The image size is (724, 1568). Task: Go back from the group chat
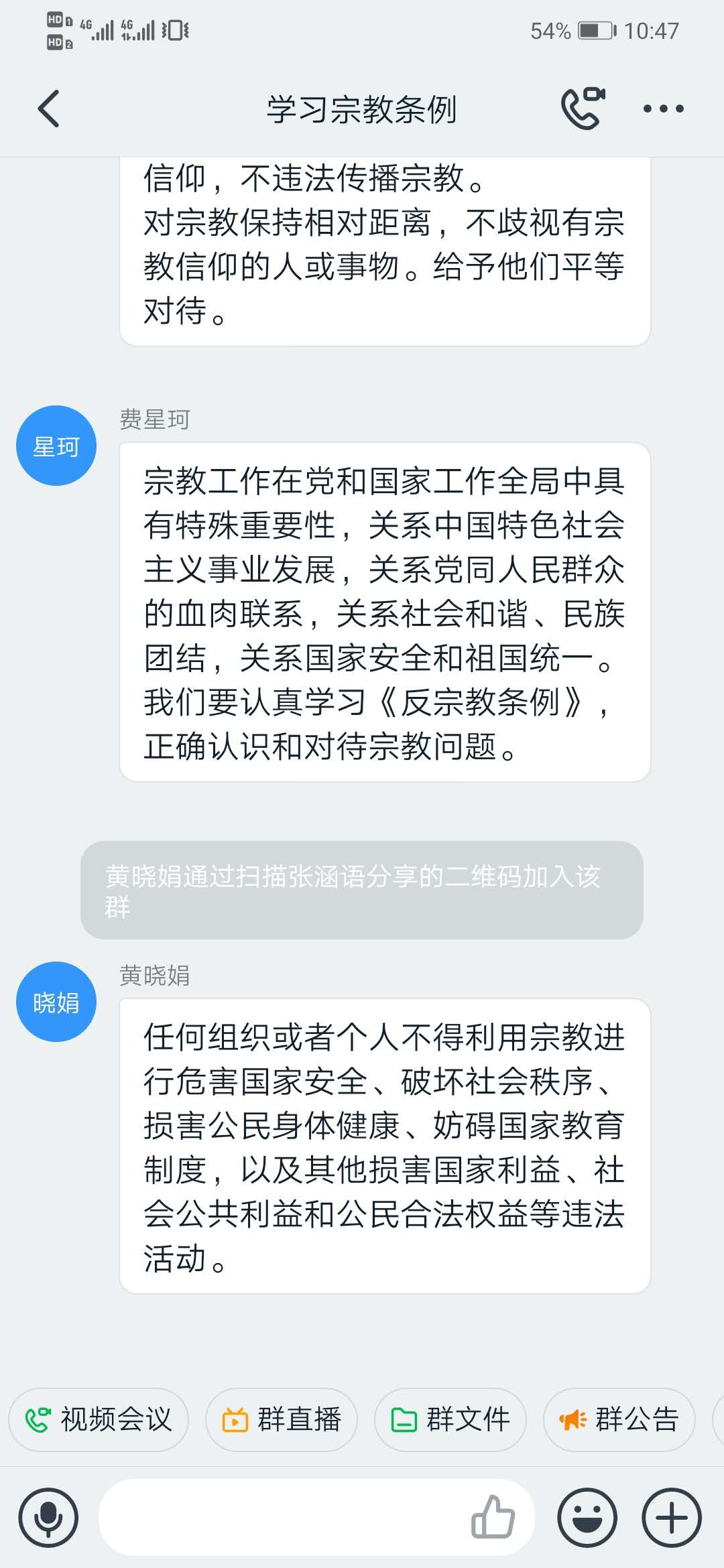pos(49,109)
